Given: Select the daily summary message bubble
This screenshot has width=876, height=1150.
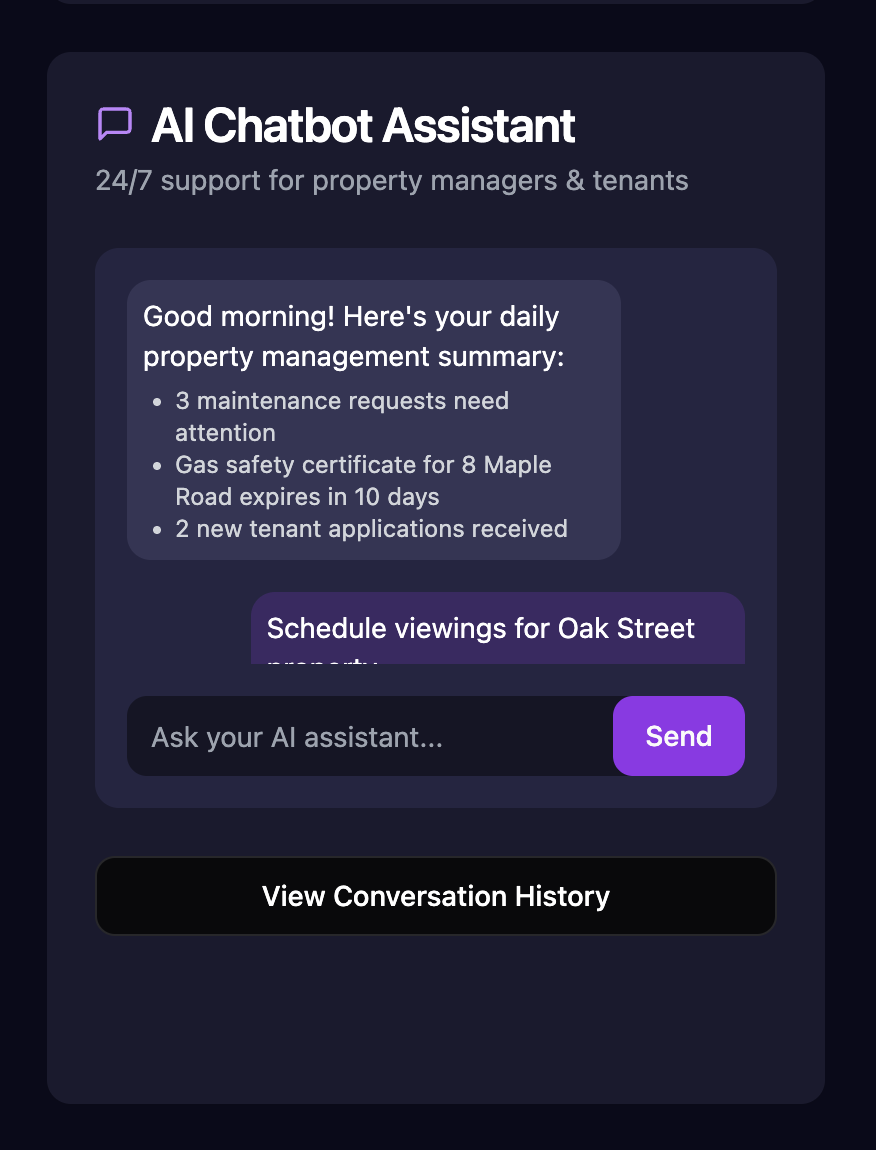Looking at the screenshot, I should pos(373,420).
